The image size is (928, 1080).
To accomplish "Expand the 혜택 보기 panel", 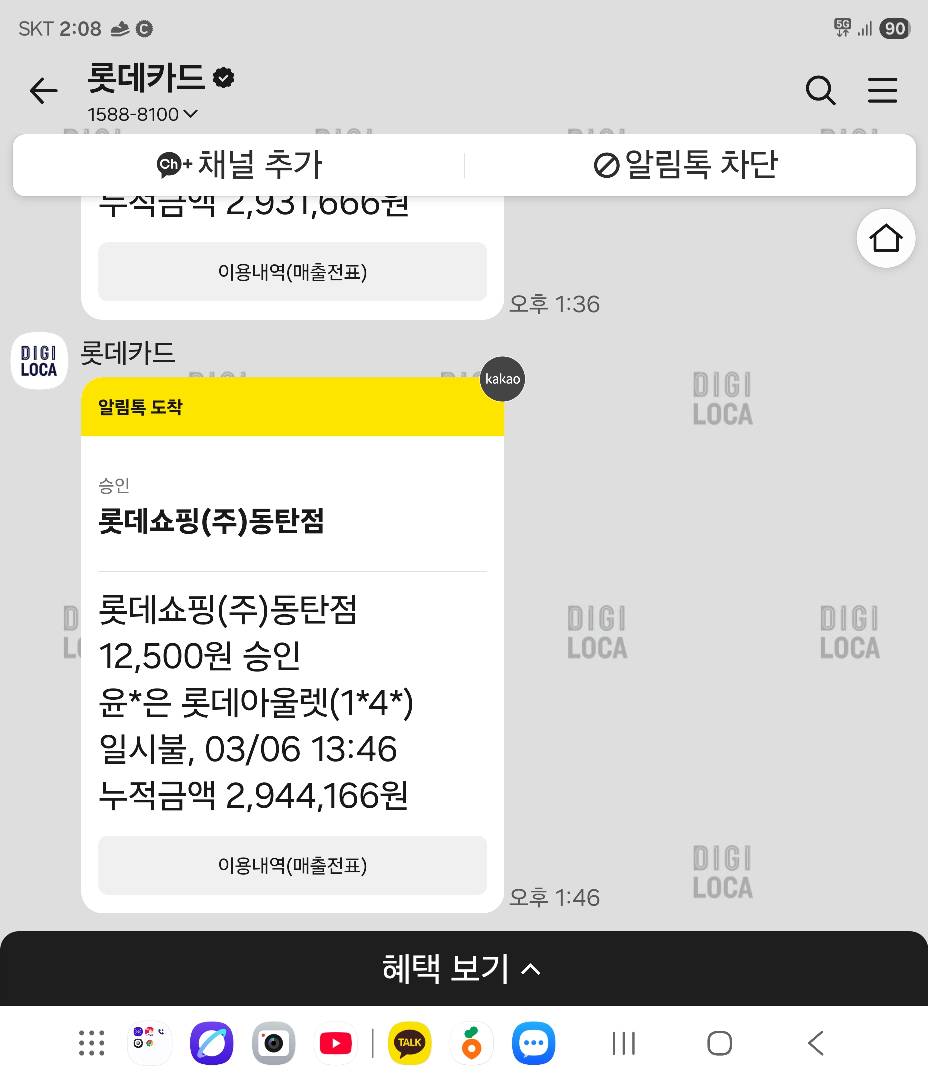I will coord(463,968).
